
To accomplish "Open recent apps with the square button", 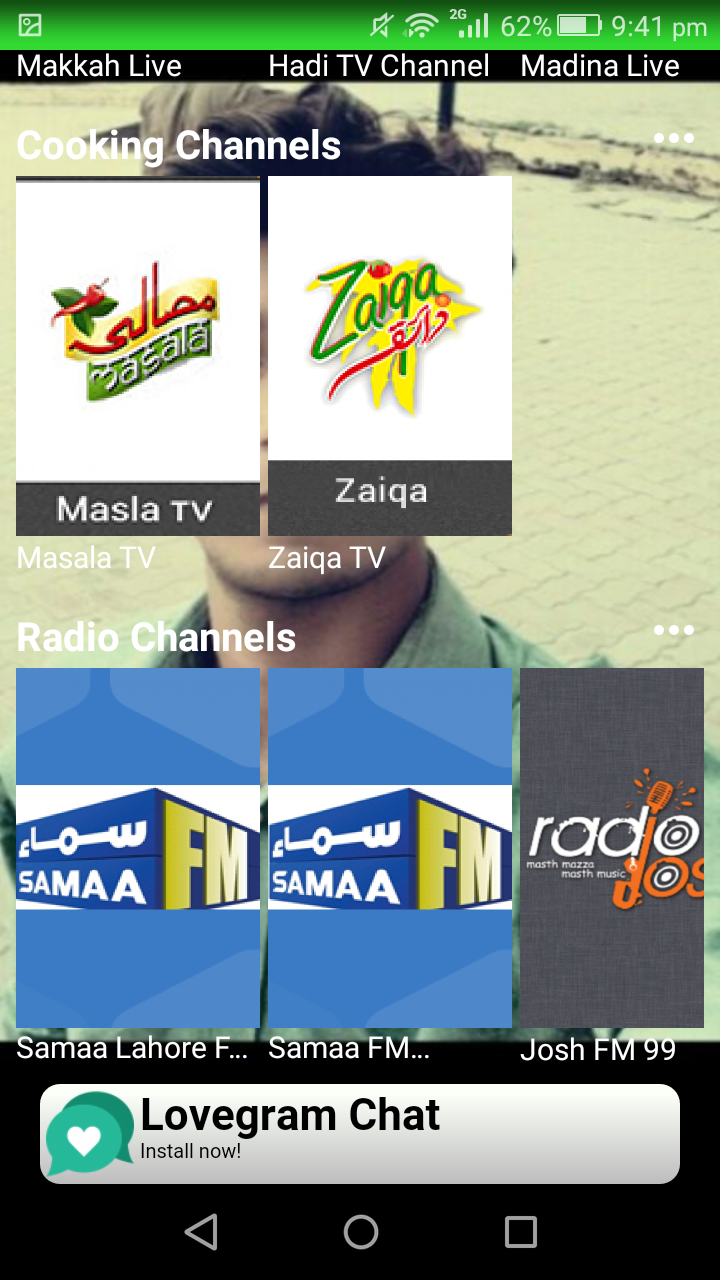I will tap(519, 1232).
